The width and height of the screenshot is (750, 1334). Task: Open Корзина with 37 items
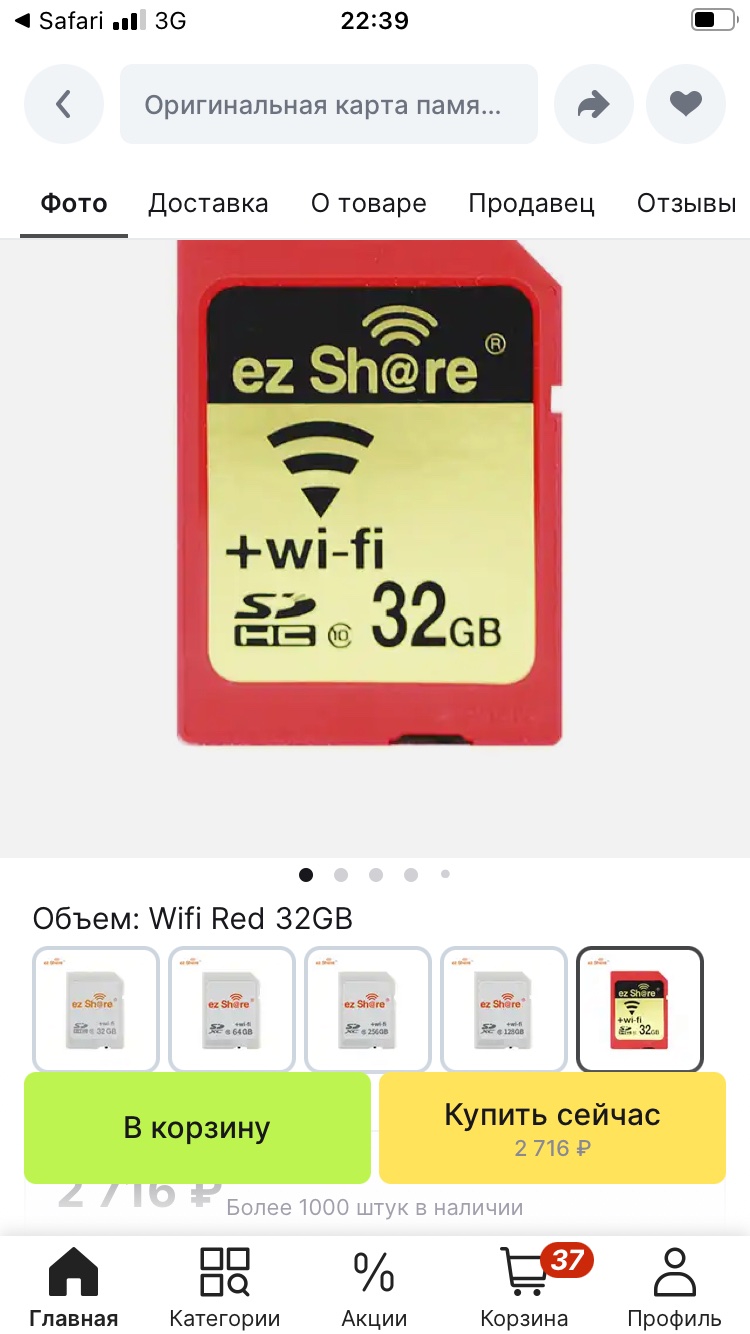(x=524, y=1286)
